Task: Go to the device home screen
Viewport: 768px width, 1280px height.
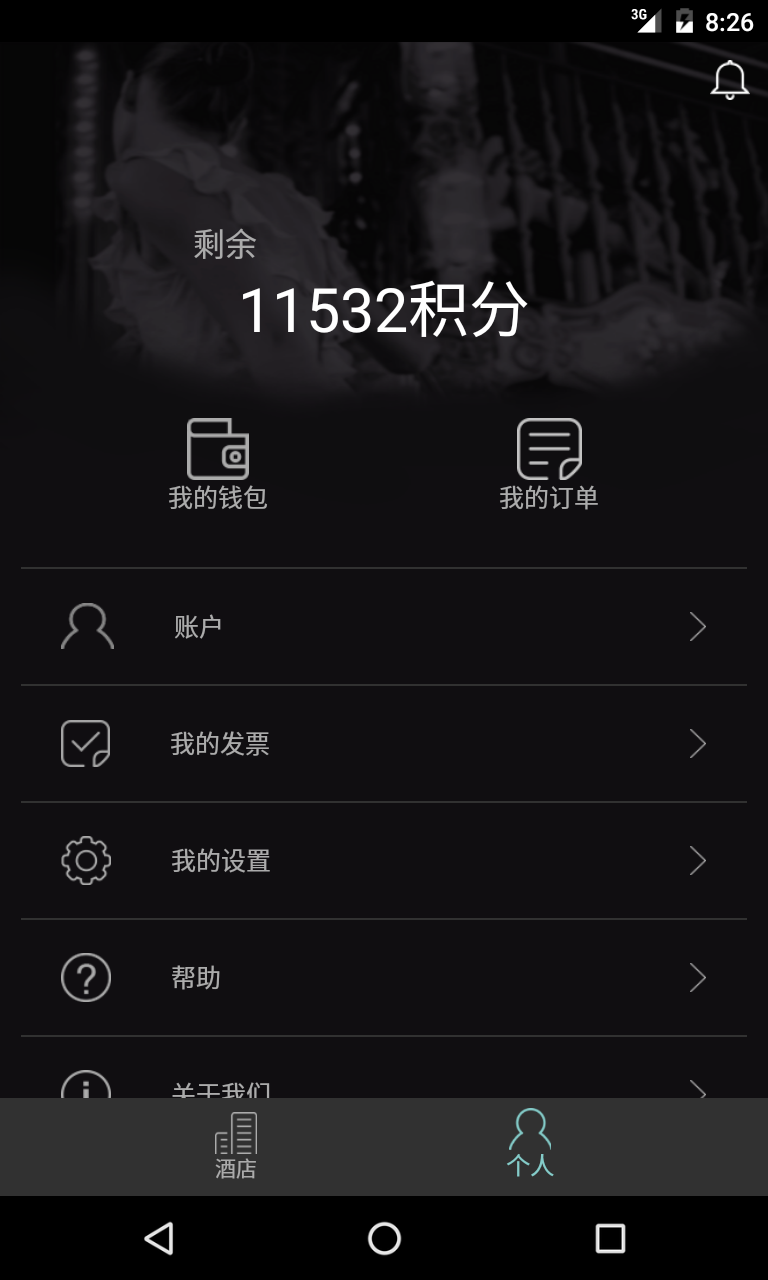Action: coord(384,1238)
